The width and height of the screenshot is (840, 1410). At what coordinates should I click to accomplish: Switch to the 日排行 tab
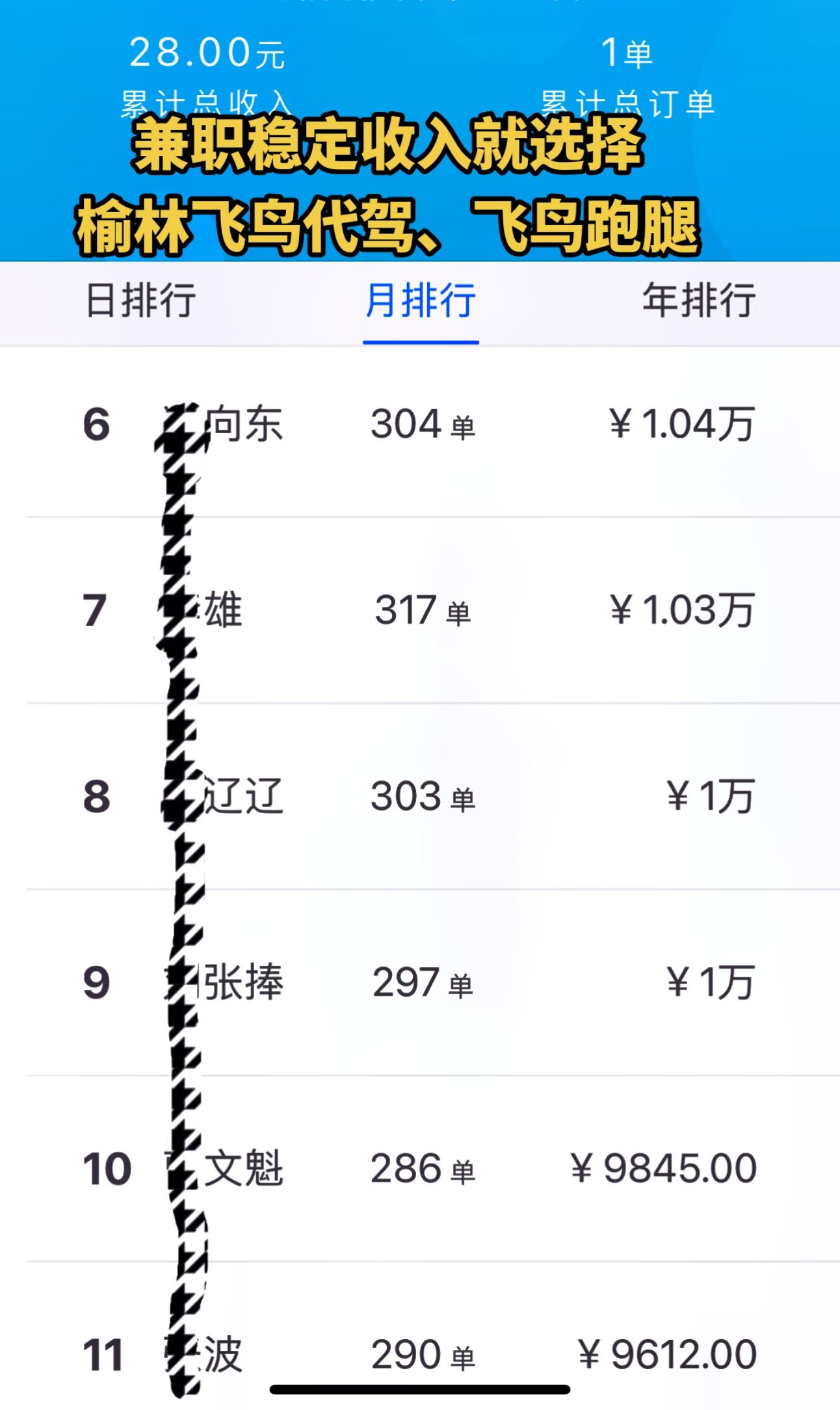click(140, 300)
